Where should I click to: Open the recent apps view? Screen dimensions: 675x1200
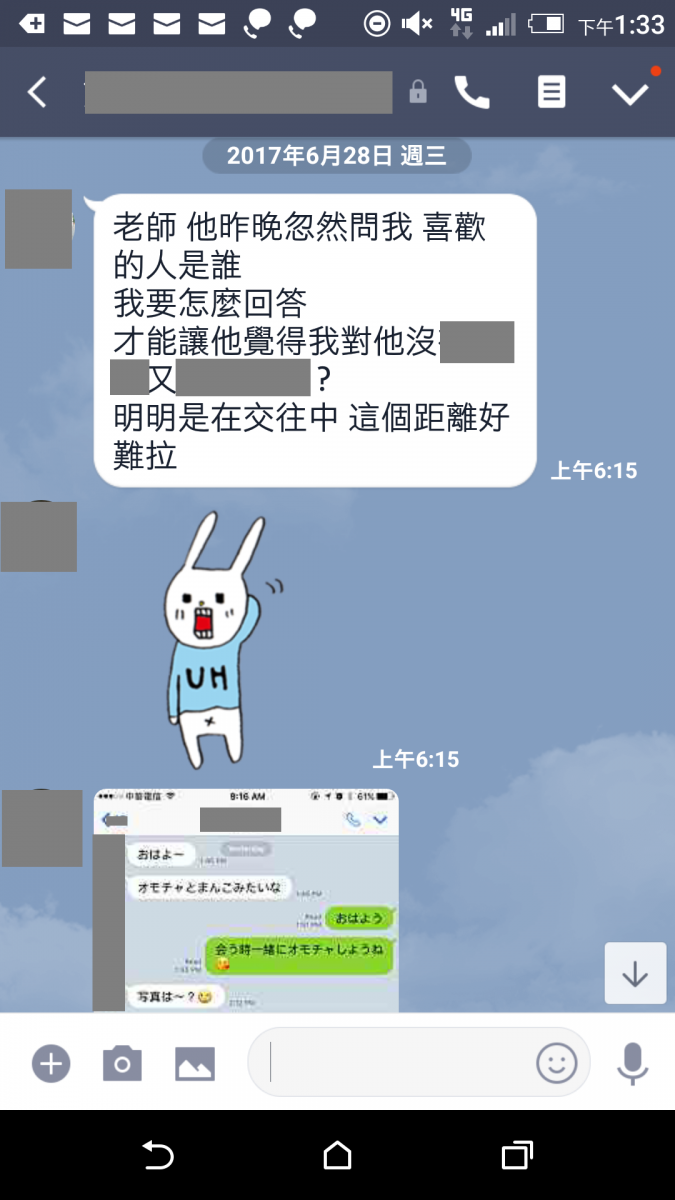tap(516, 1156)
